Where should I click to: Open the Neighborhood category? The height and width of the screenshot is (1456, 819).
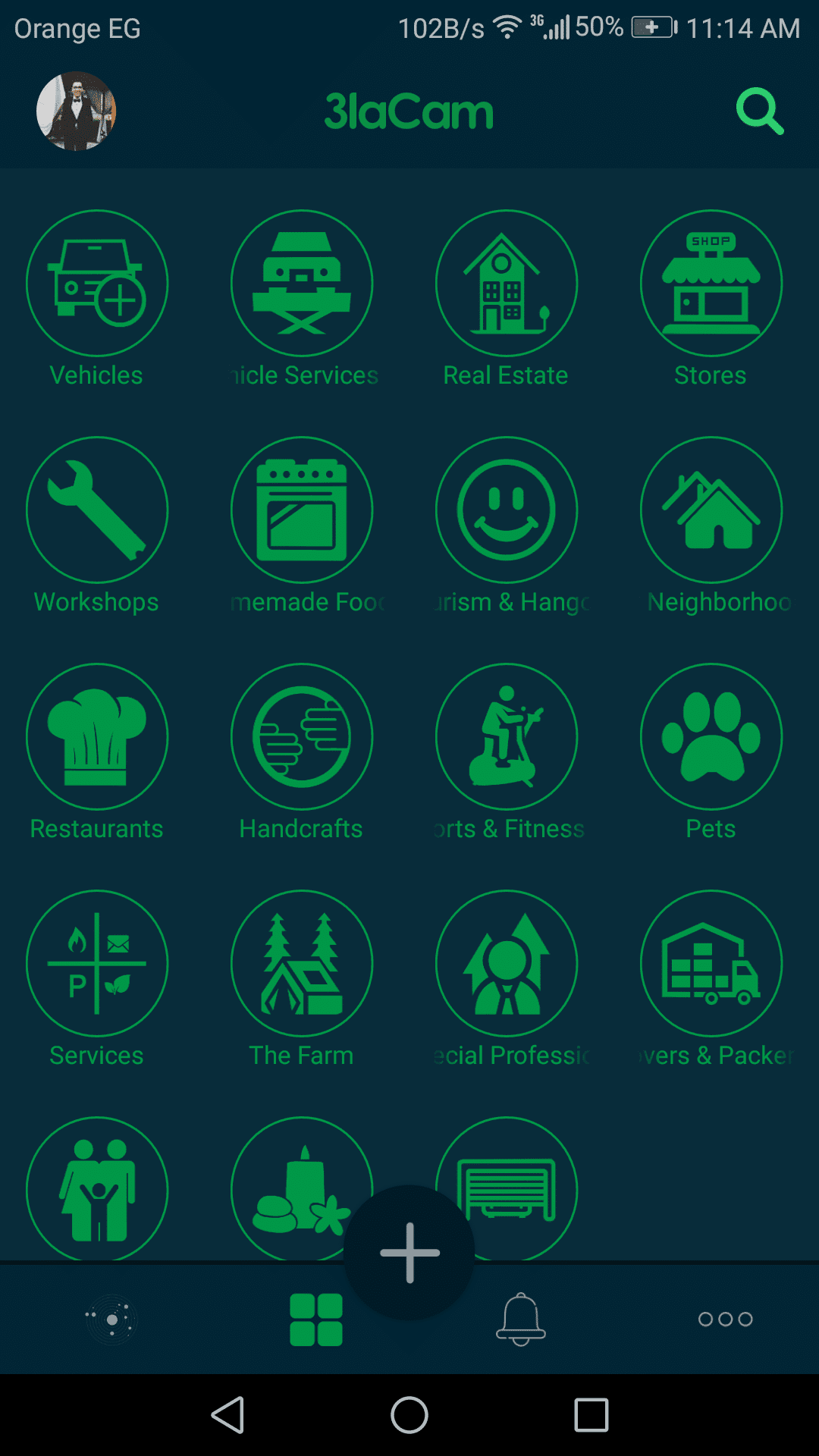[x=711, y=510]
